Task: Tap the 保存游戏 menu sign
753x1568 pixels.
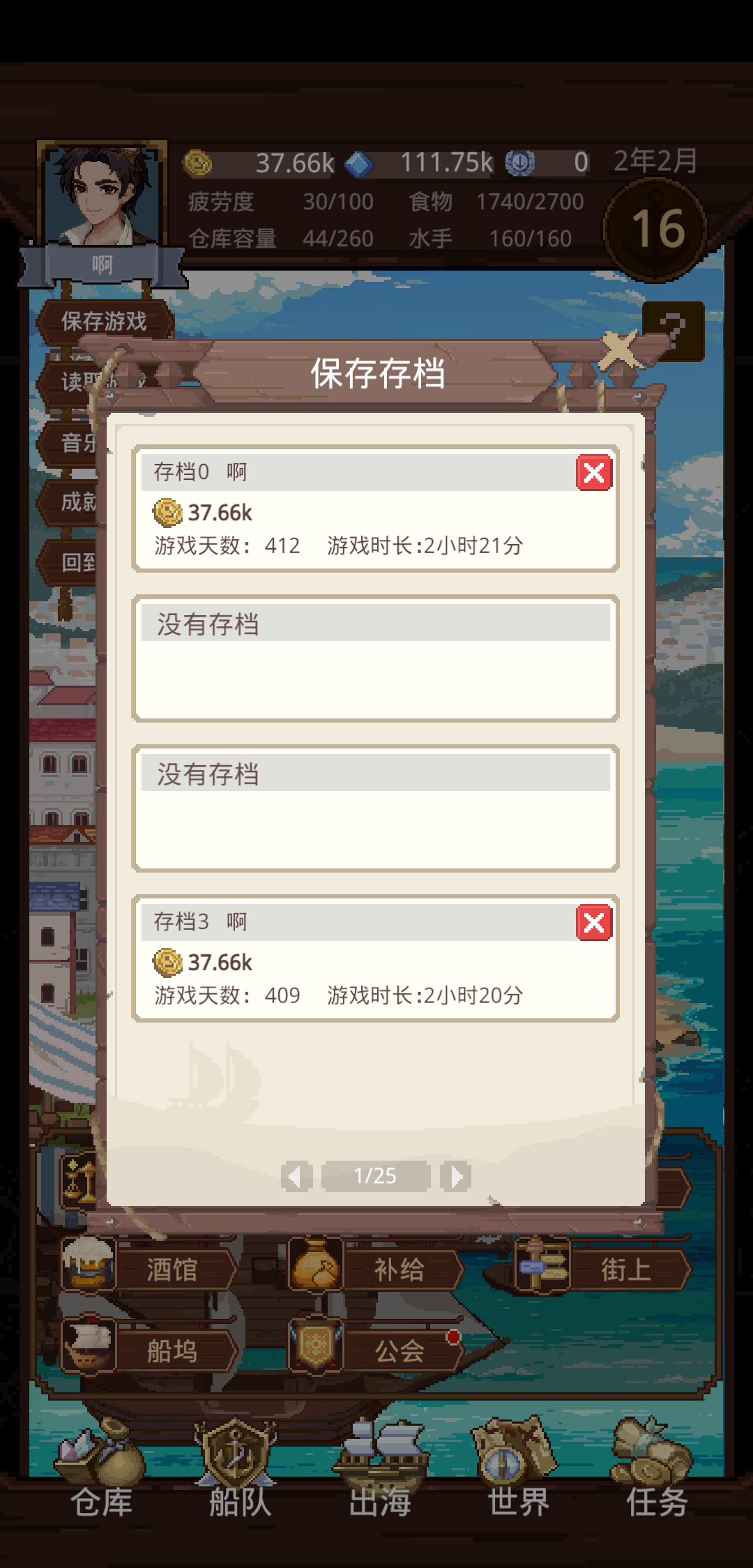Action: pos(105,322)
